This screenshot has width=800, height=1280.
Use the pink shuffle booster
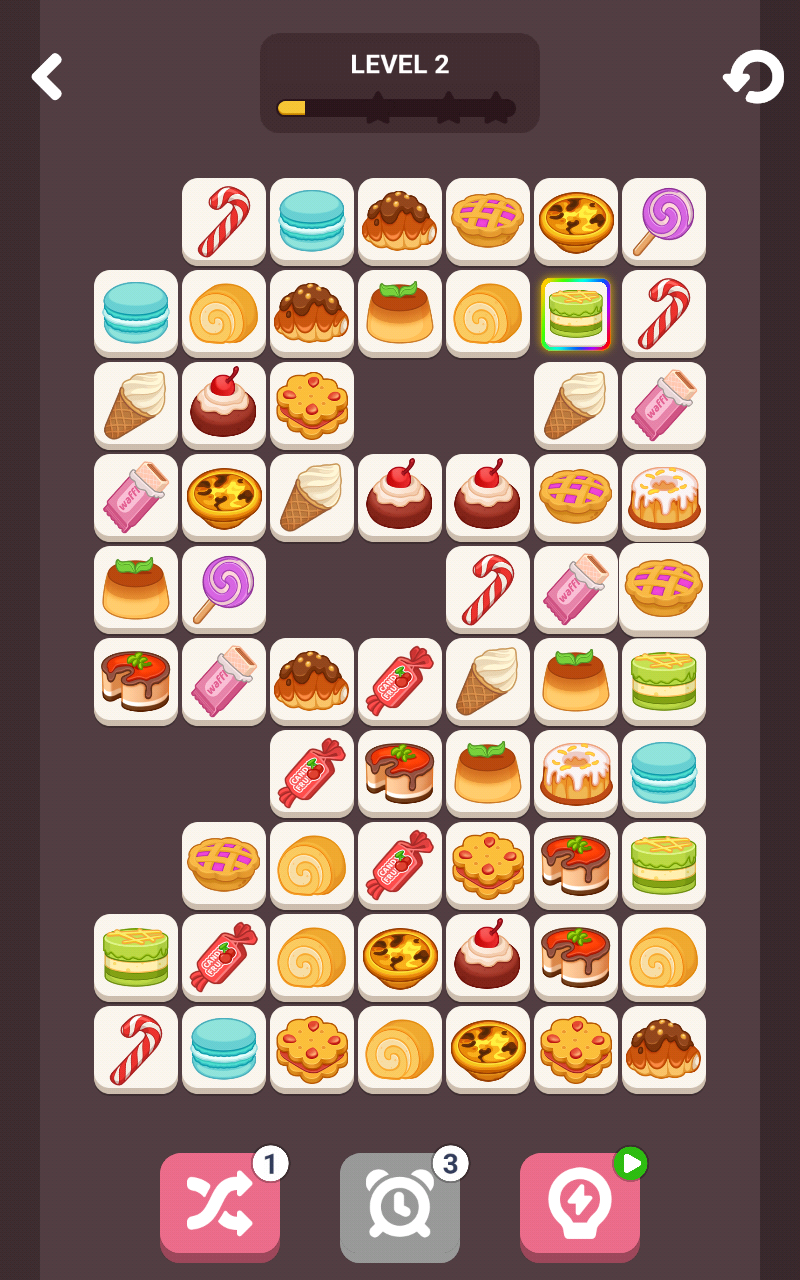point(220,1203)
